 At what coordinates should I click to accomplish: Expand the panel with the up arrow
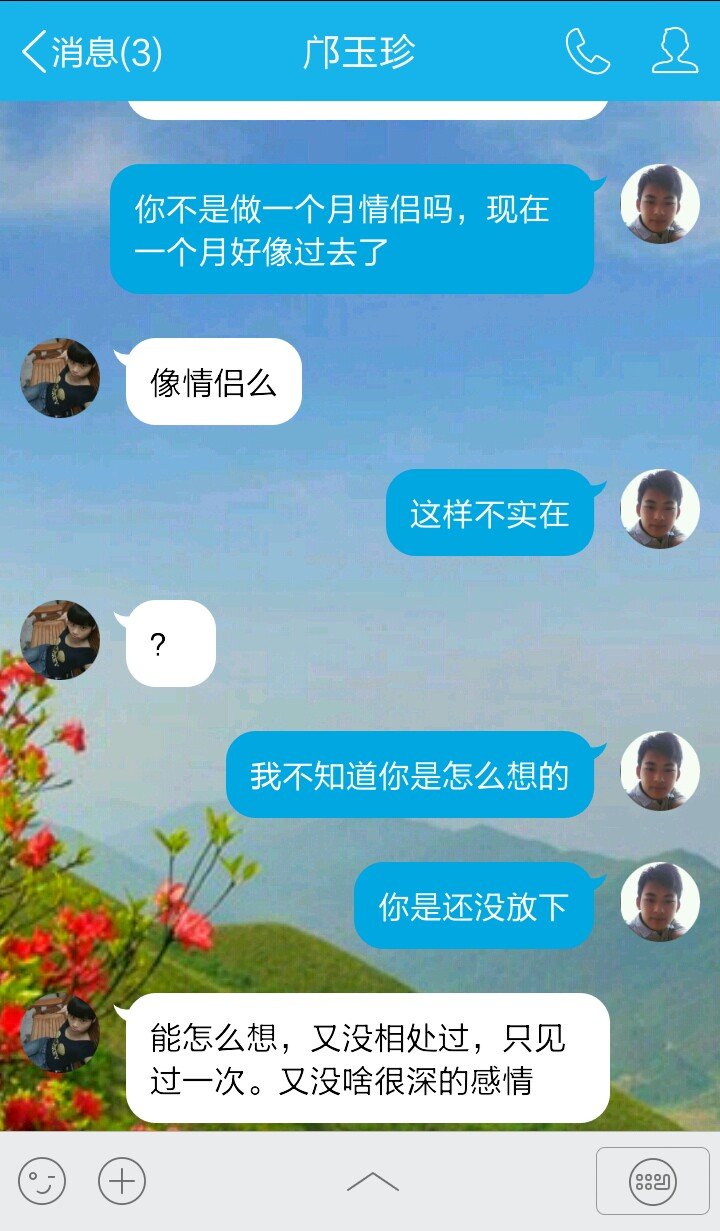click(x=372, y=1182)
